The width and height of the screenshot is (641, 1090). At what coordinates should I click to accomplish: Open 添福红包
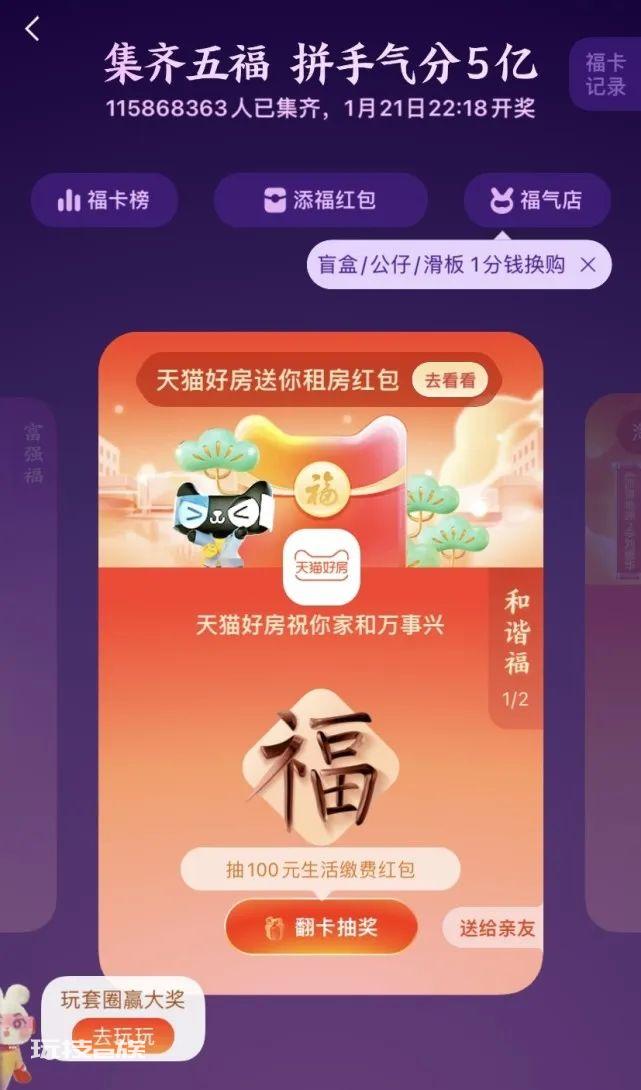320,200
